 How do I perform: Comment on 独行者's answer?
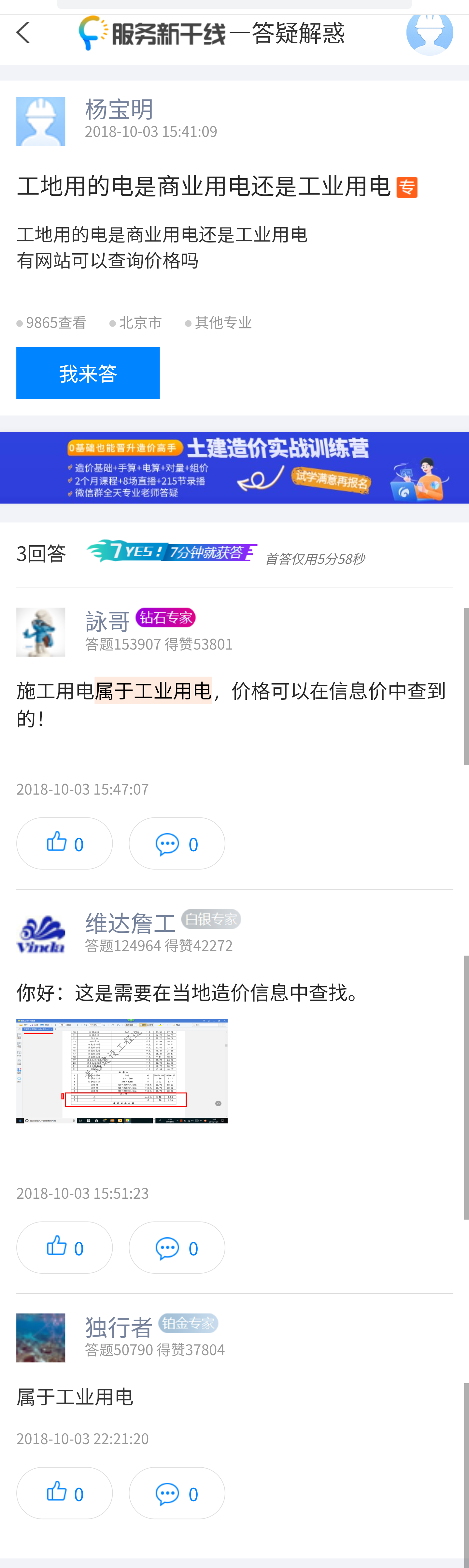(x=177, y=1492)
